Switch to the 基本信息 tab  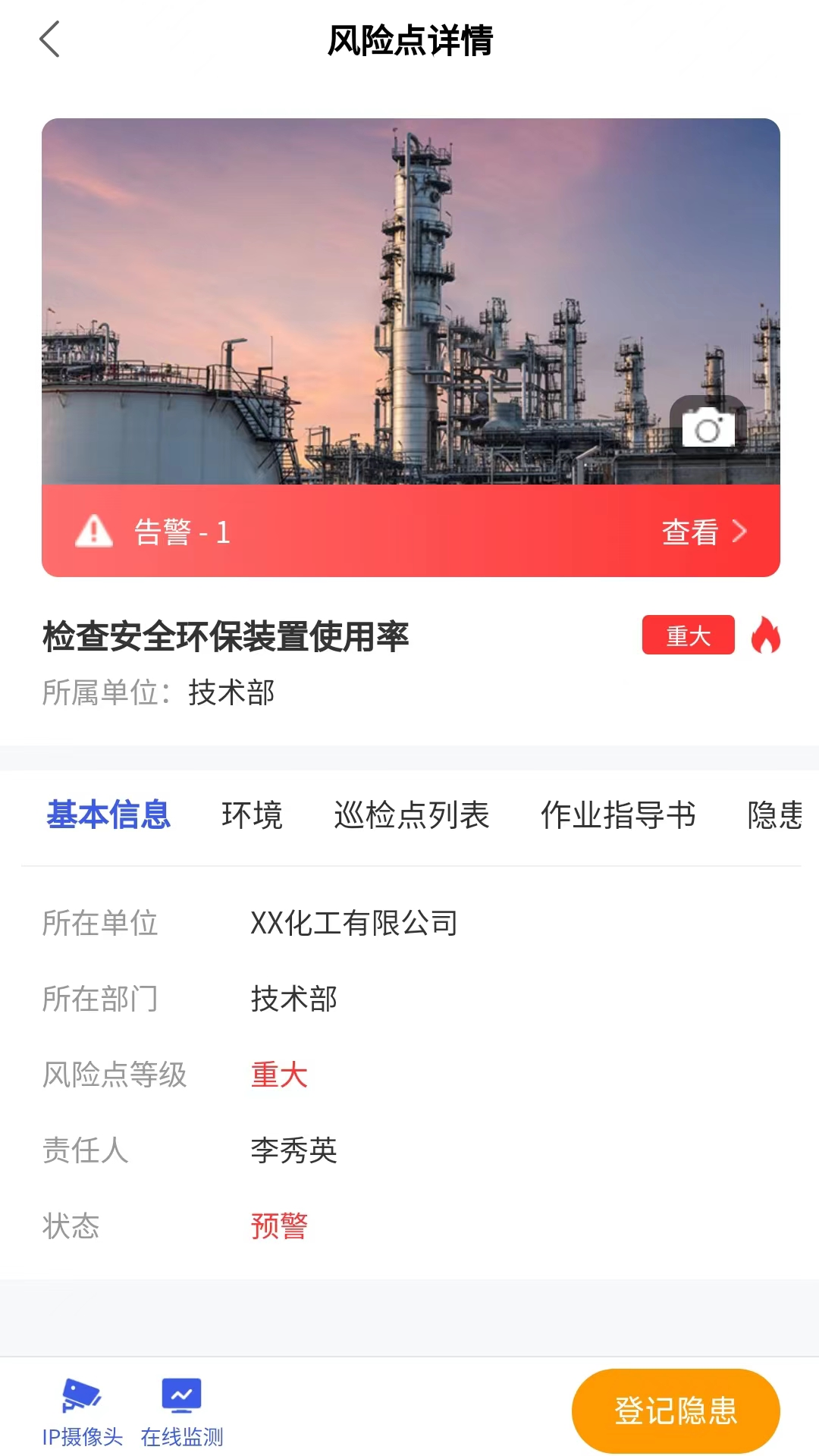pos(108,815)
